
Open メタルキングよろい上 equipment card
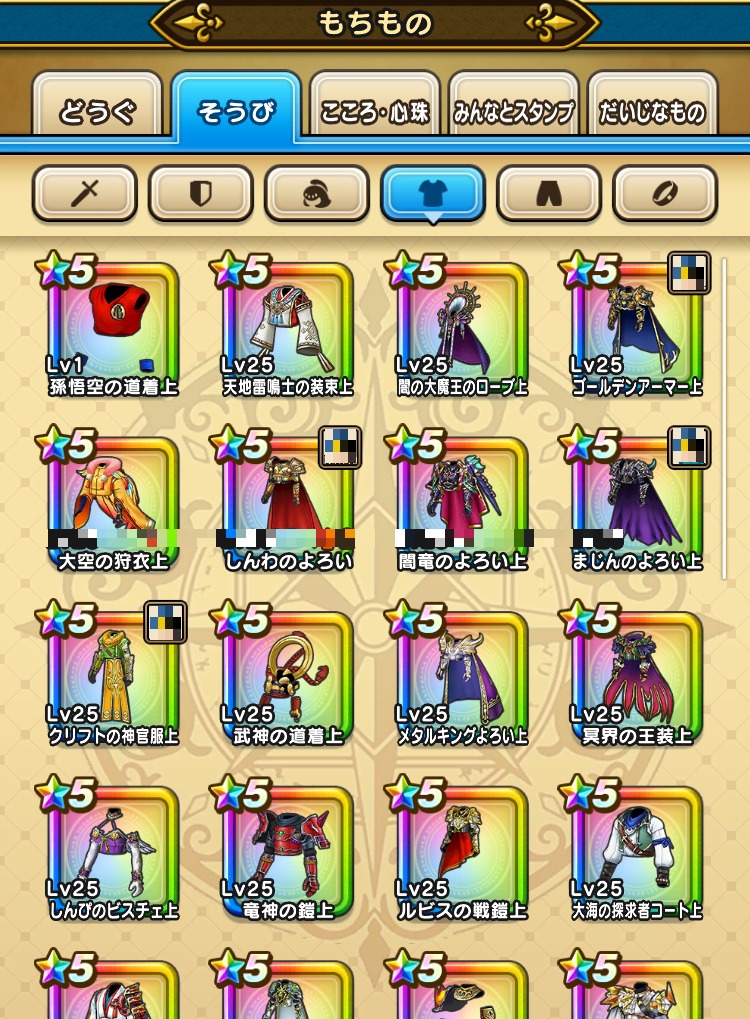click(462, 677)
